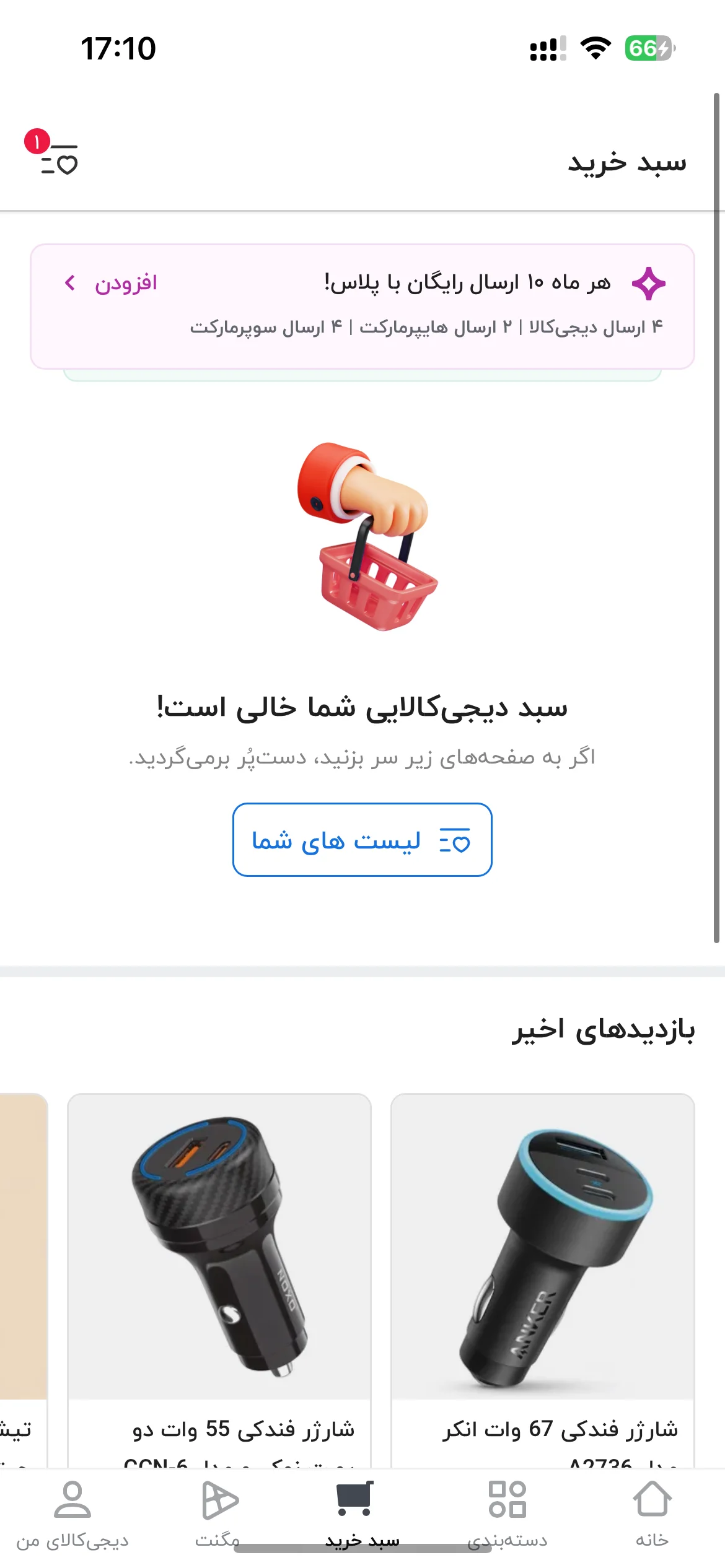
Task: Open the لیست های شما button
Action: point(362,840)
